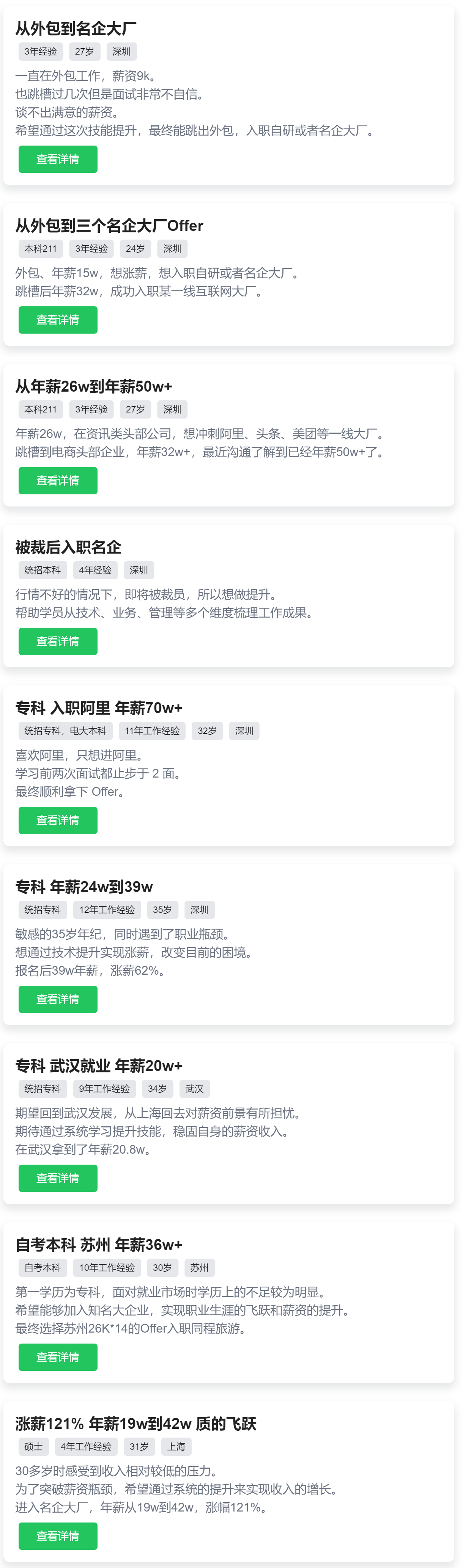Image resolution: width=463 pixels, height=1568 pixels.
Task: View details for 从外包到名企大厂 case
Action: coord(58,160)
